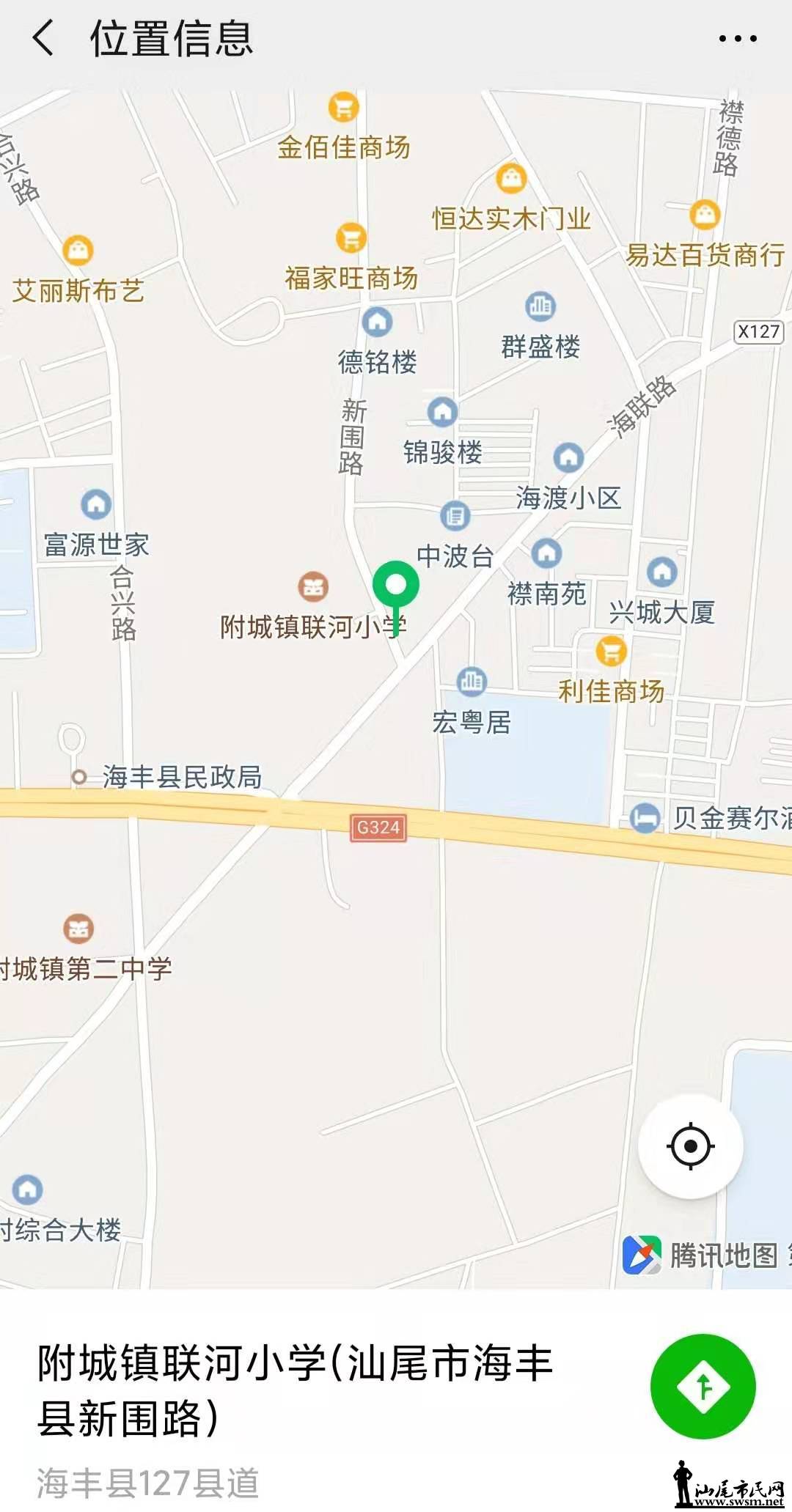Recenter map to my current location
Image resolution: width=792 pixels, height=1512 pixels.
pyautogui.click(x=690, y=1146)
